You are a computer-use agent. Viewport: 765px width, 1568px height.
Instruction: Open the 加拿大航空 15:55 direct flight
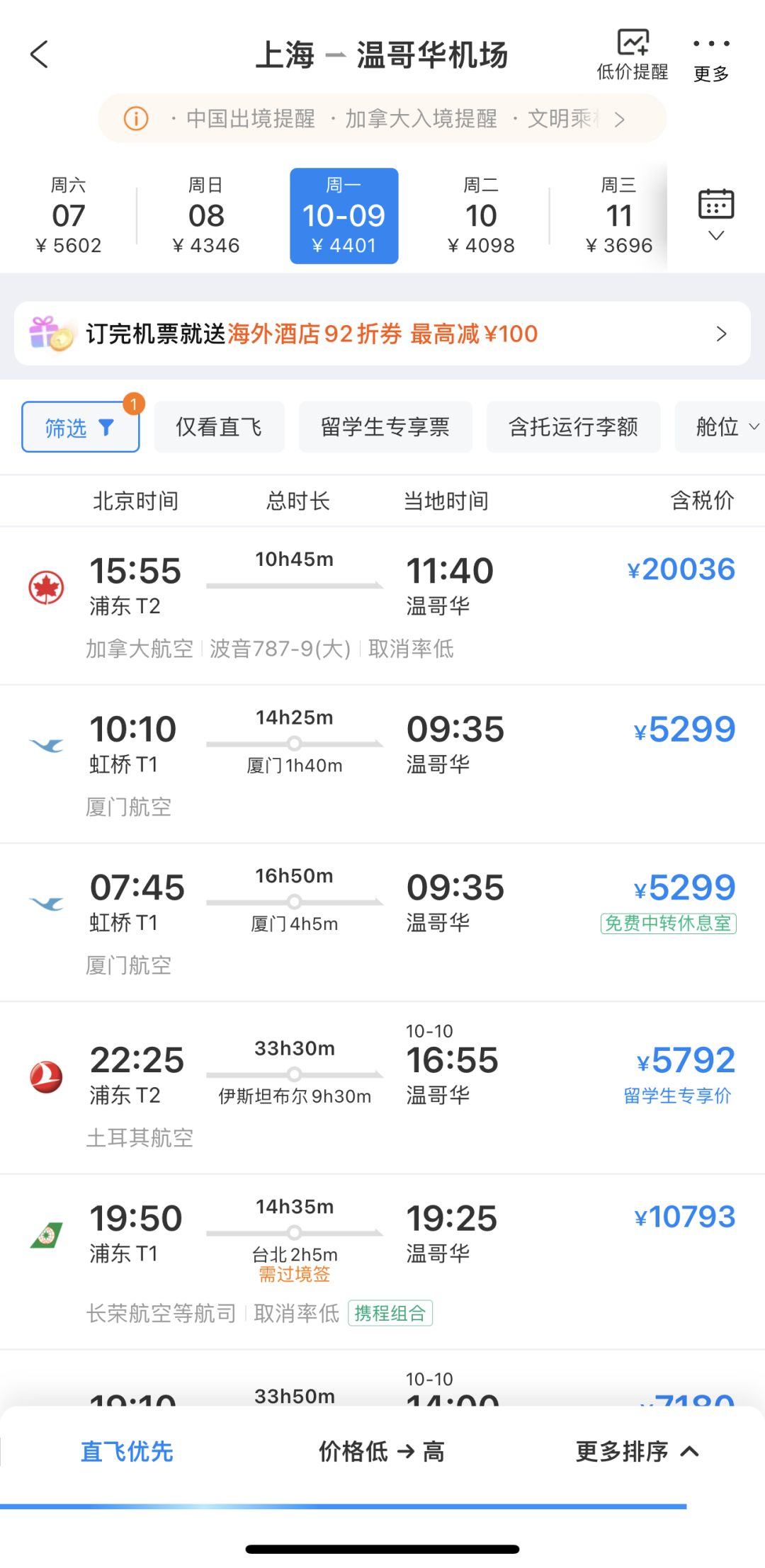point(382,606)
